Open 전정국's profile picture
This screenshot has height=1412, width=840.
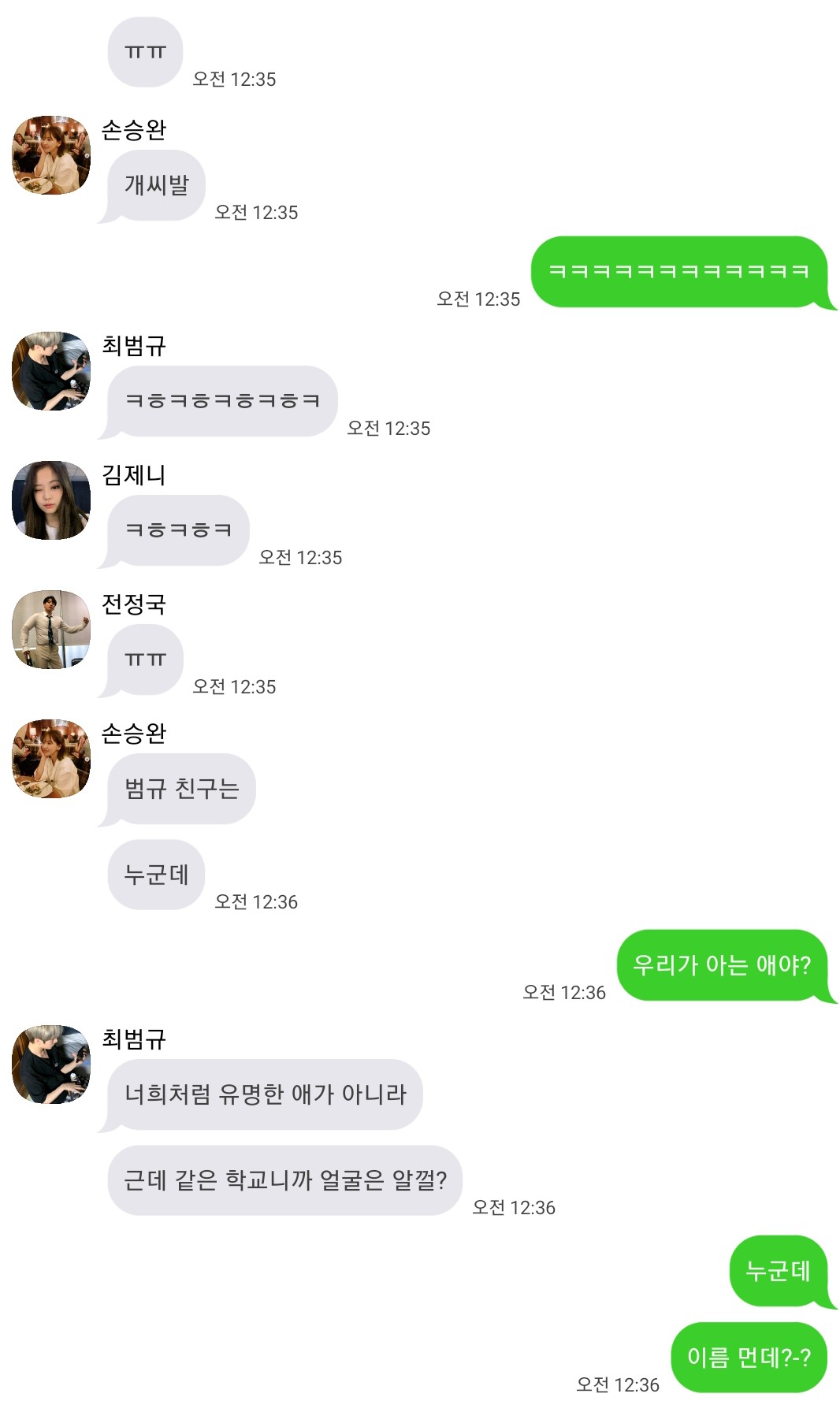51,630
